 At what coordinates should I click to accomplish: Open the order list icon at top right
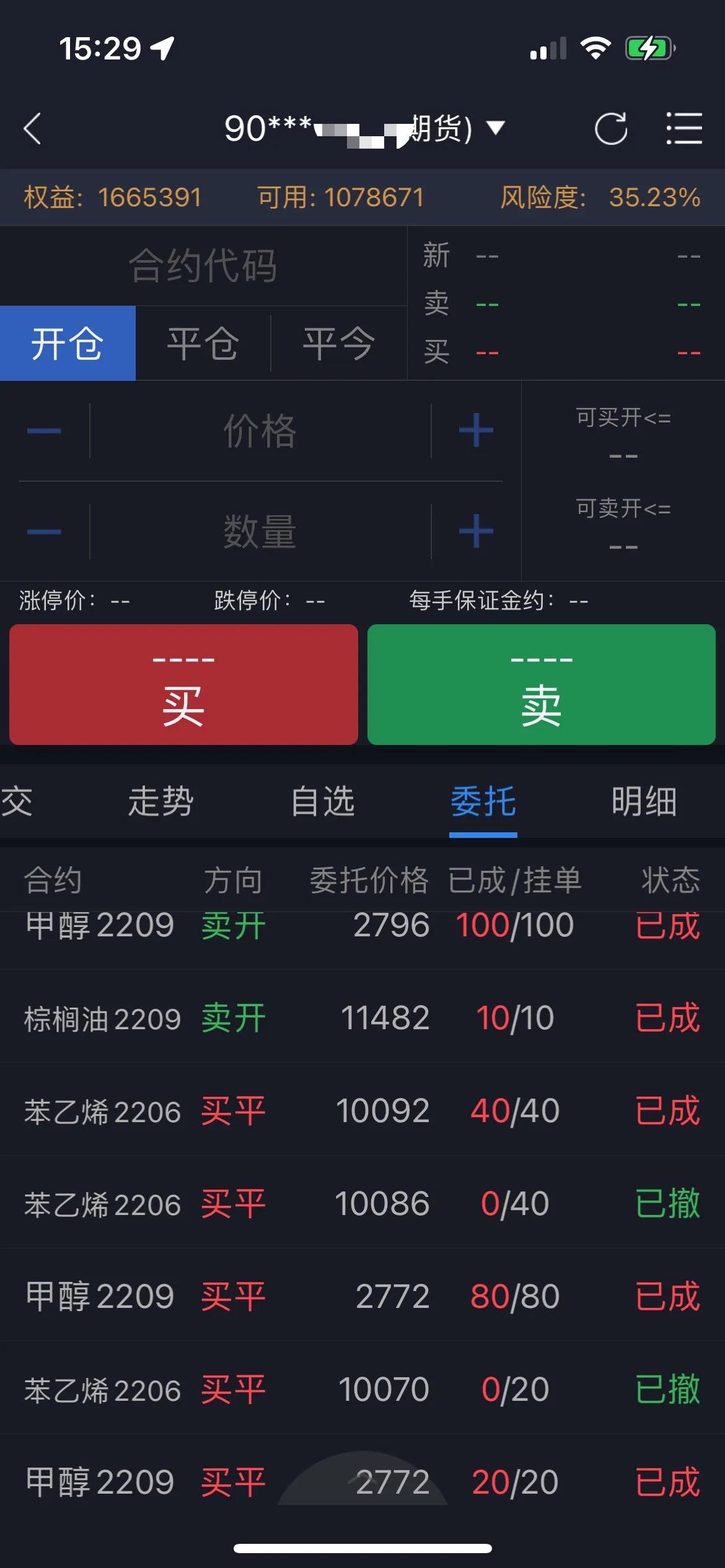(x=685, y=128)
